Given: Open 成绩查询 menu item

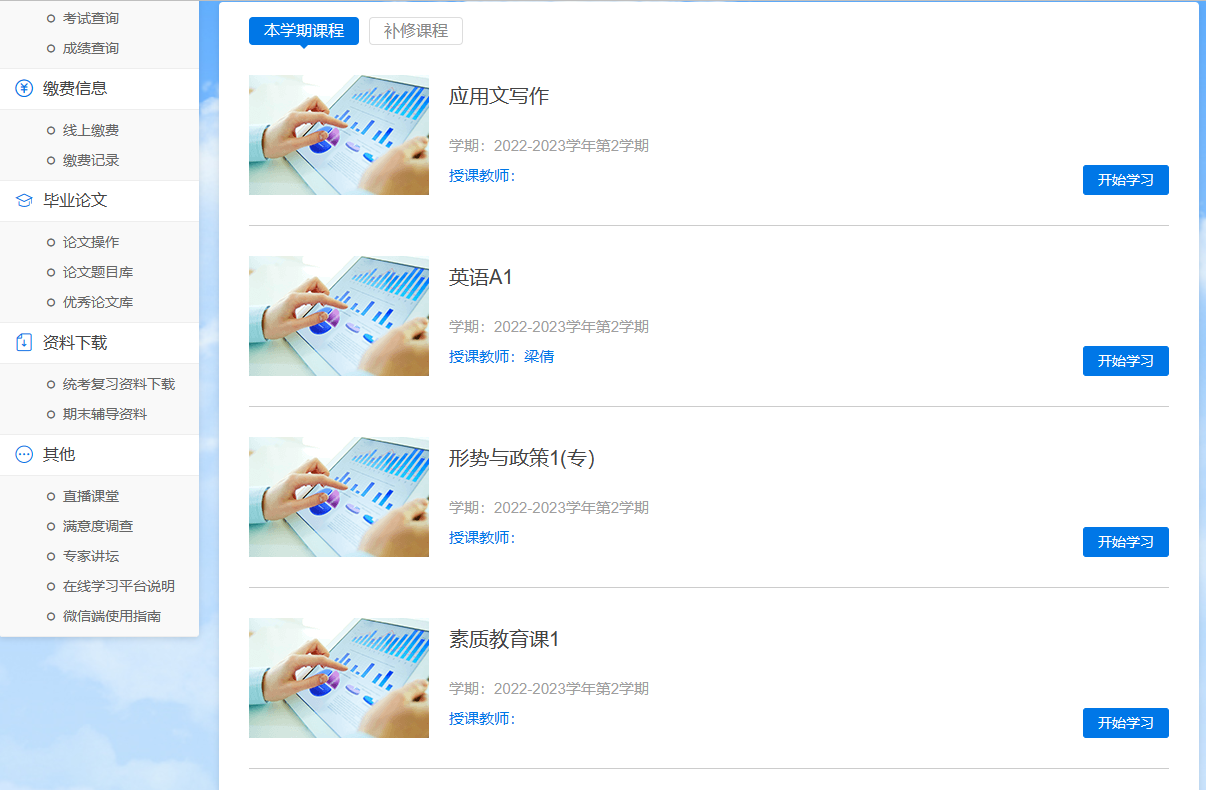Looking at the screenshot, I should [x=90, y=48].
